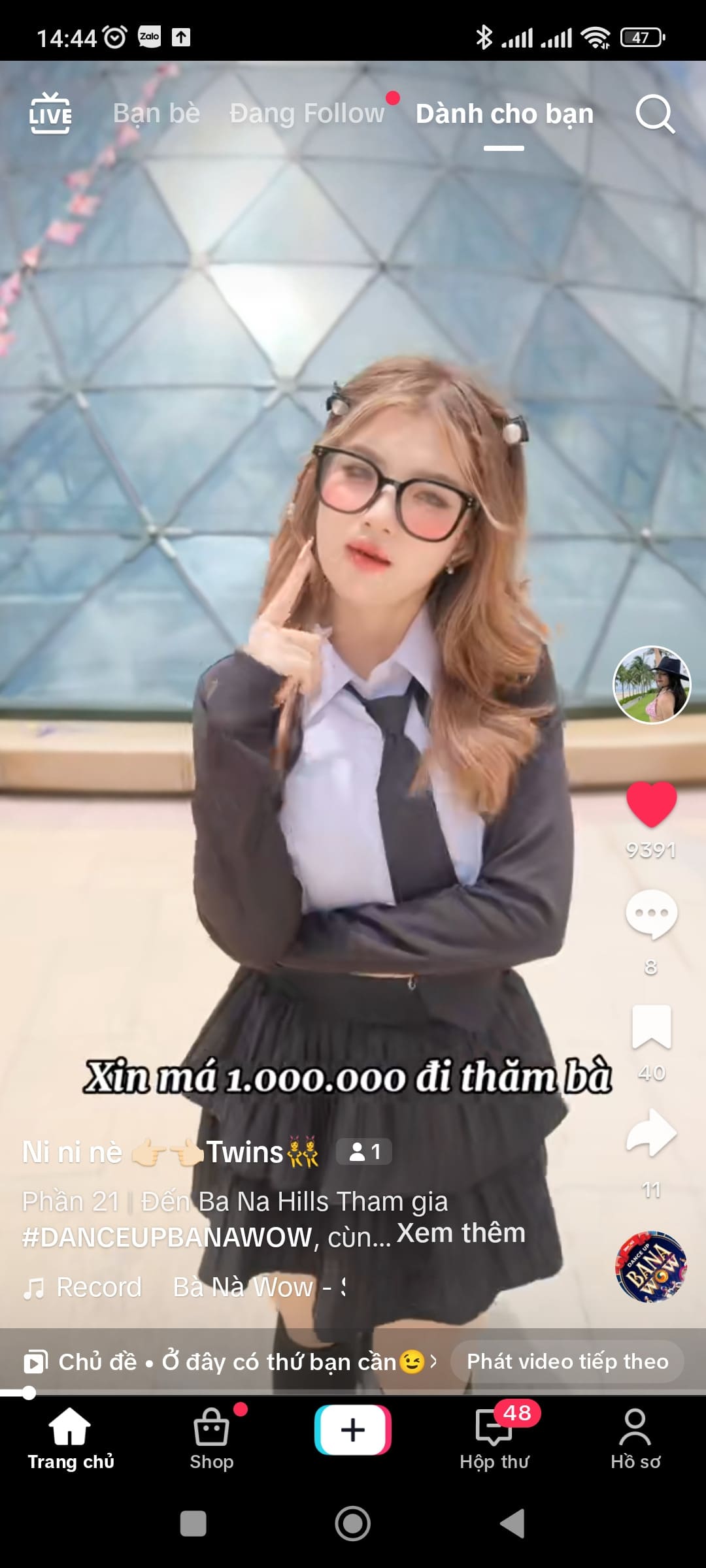
Task: Expand the caption with Xem thêm
Action: [x=461, y=1233]
